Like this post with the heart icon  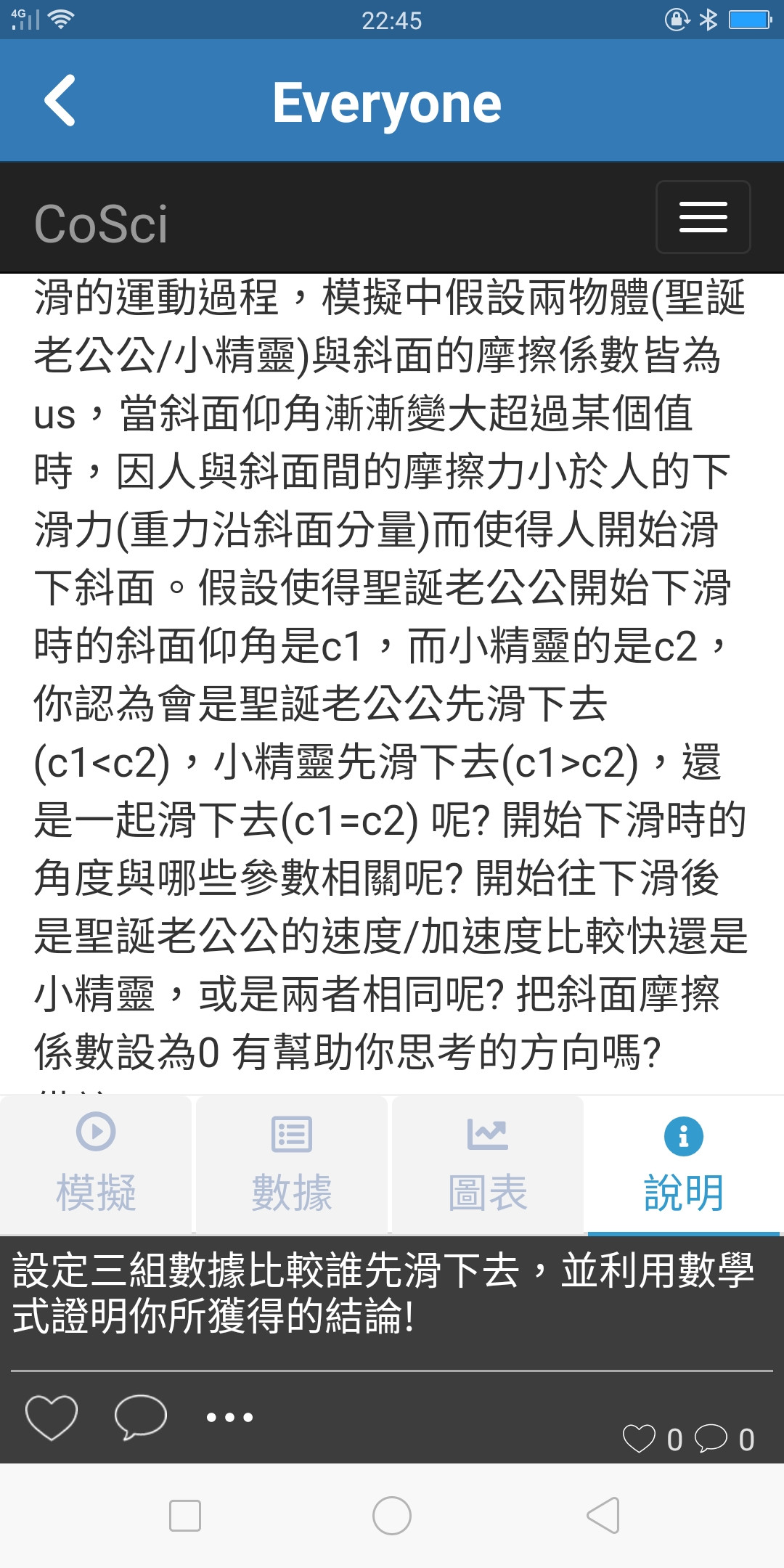[52, 1417]
